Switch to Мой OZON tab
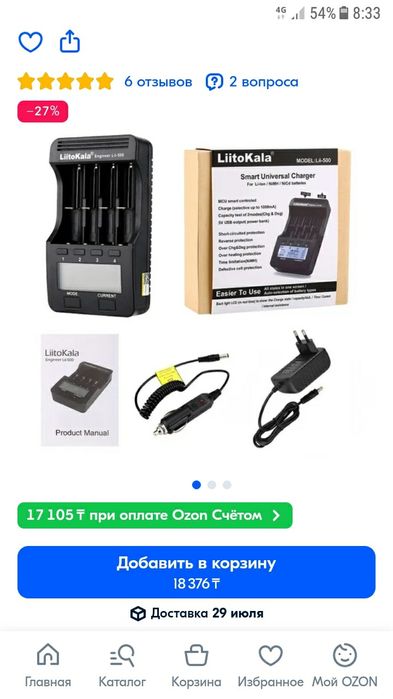 (345, 665)
